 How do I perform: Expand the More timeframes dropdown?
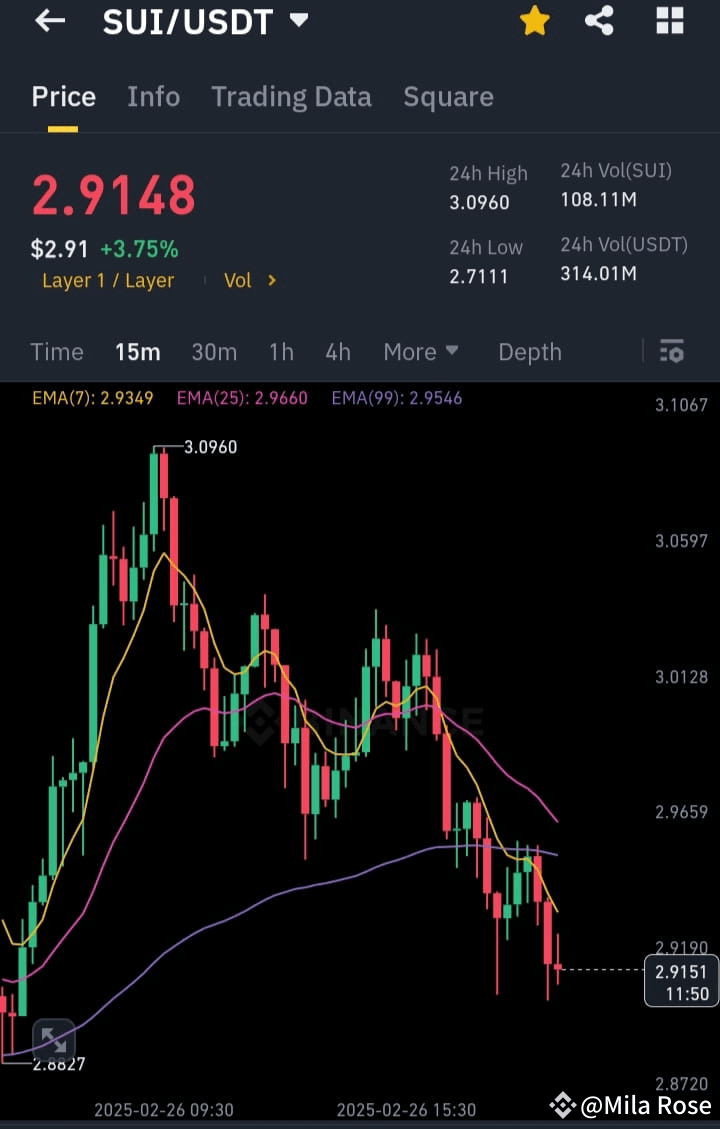click(420, 352)
